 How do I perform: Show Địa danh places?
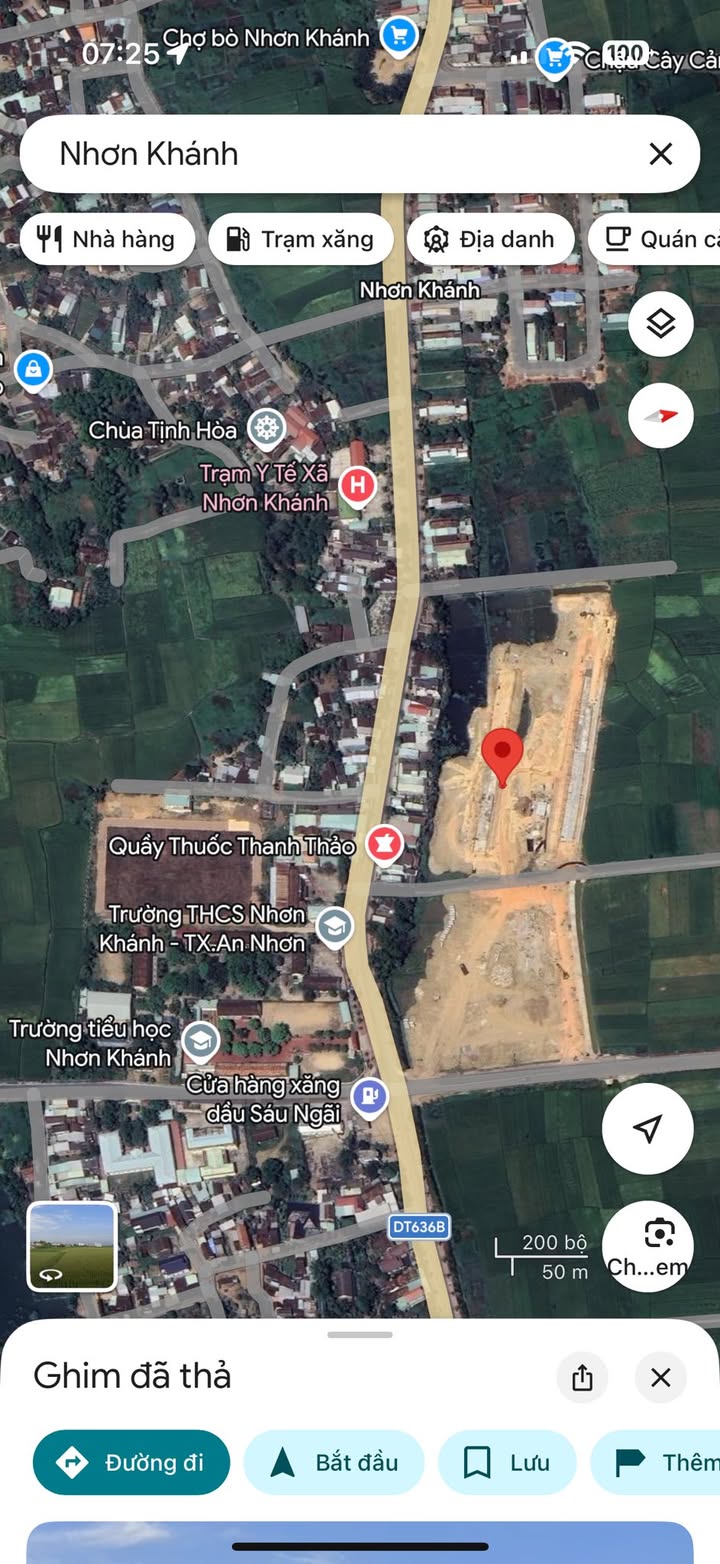coord(490,240)
